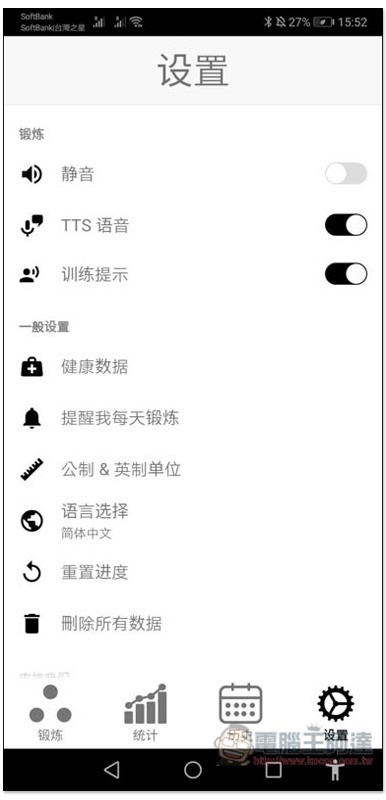Viewport: 386px width, 800px height.
Task: Tap 重置进度 to reset progress
Action: coord(193,572)
